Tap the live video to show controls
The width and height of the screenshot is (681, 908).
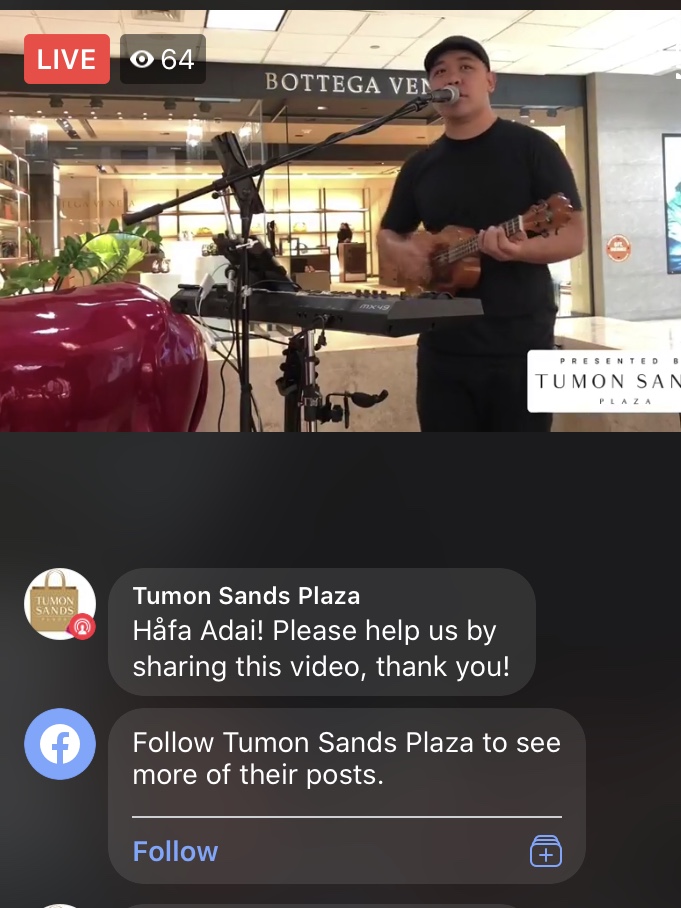[x=340, y=230]
